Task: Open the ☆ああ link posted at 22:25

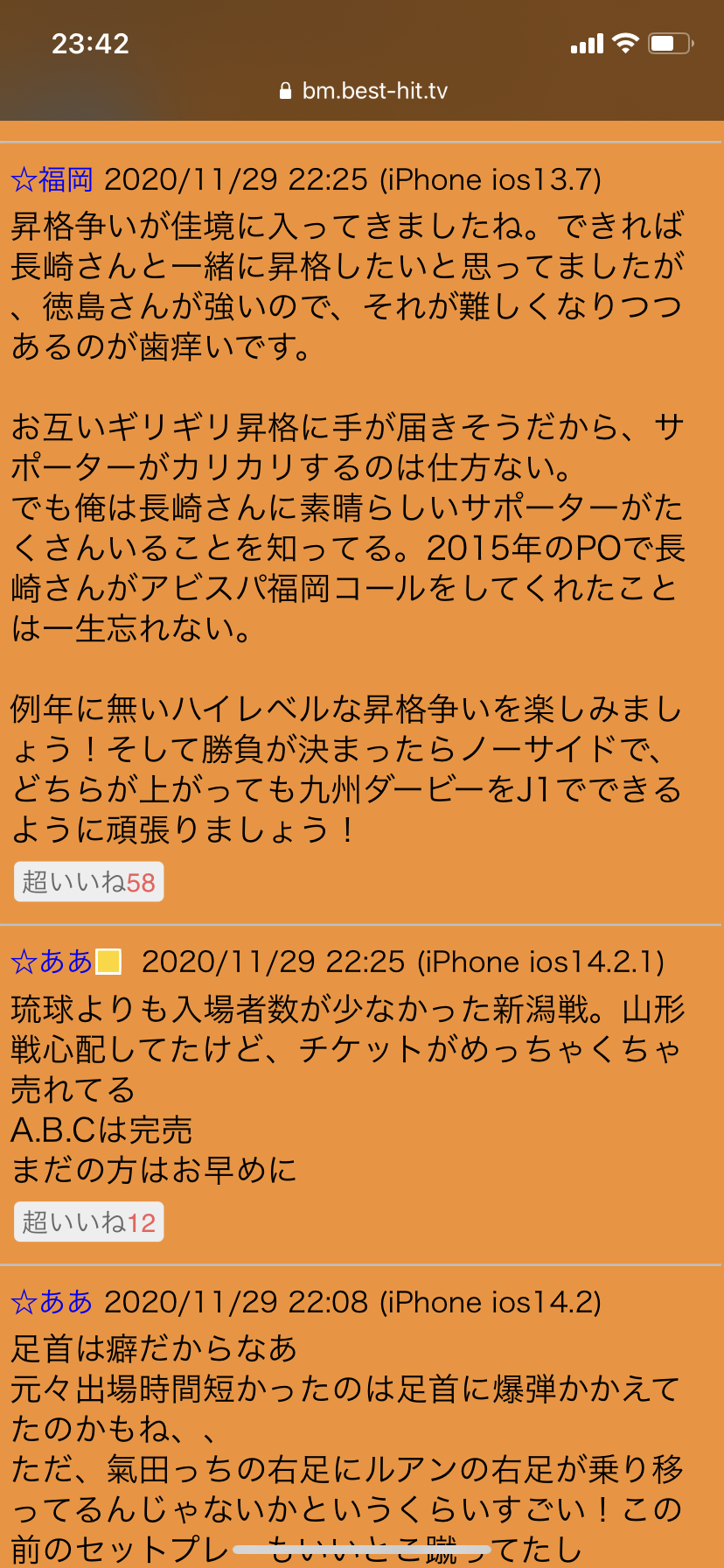Action: click(x=52, y=962)
